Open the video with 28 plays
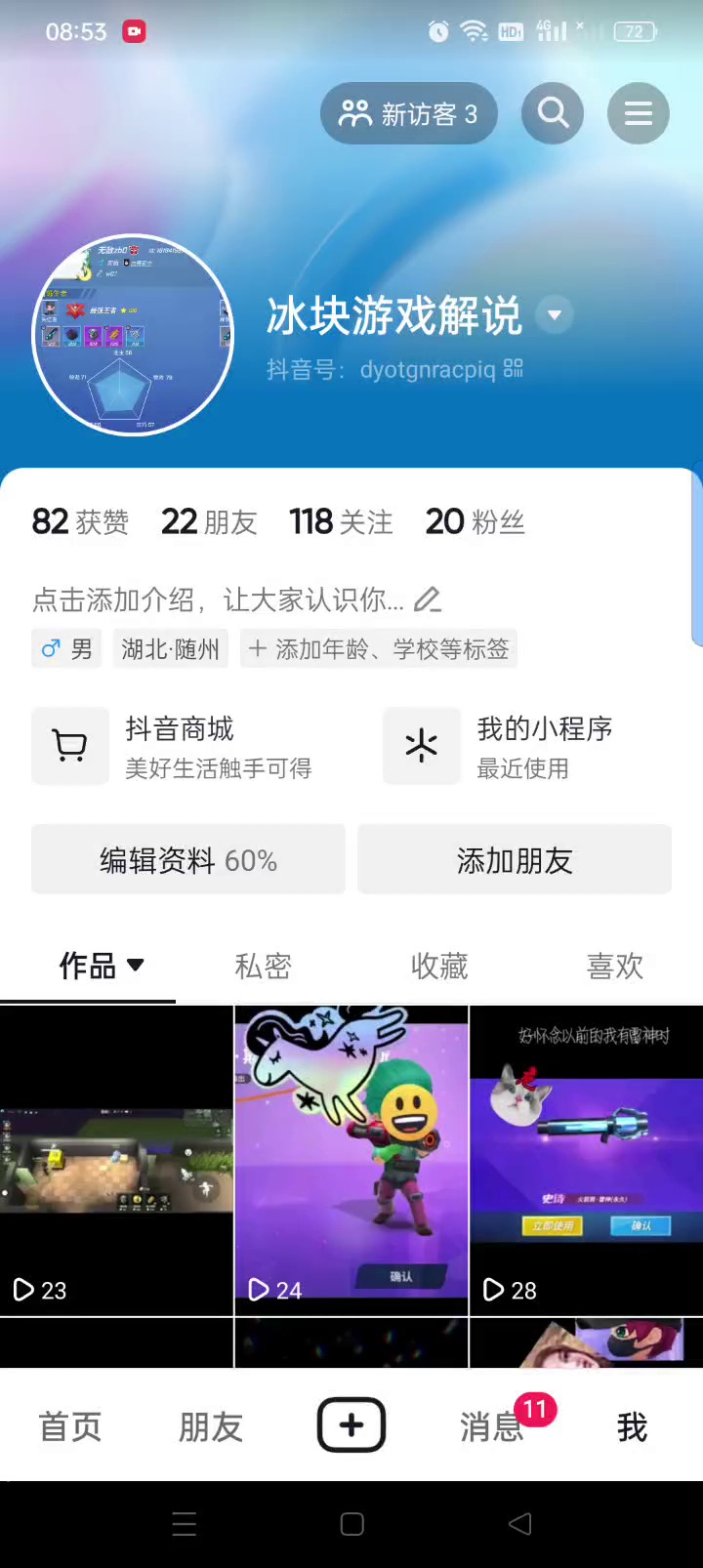The height and width of the screenshot is (1568, 703). [586, 1160]
